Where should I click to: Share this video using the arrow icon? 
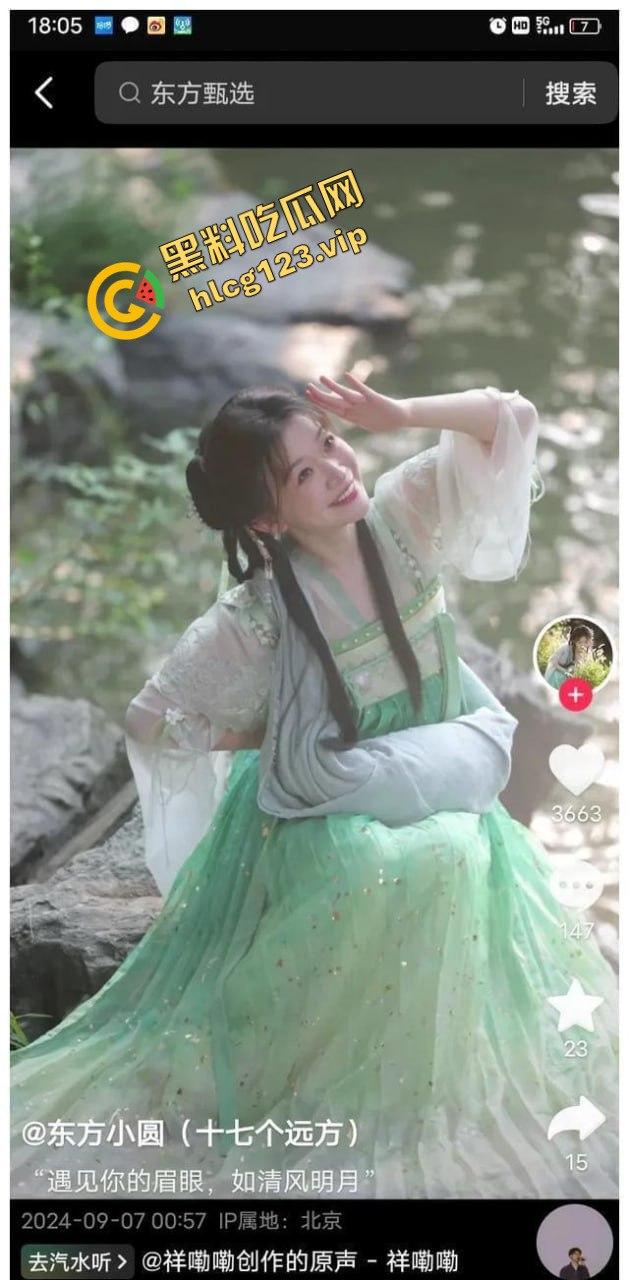pos(576,1121)
